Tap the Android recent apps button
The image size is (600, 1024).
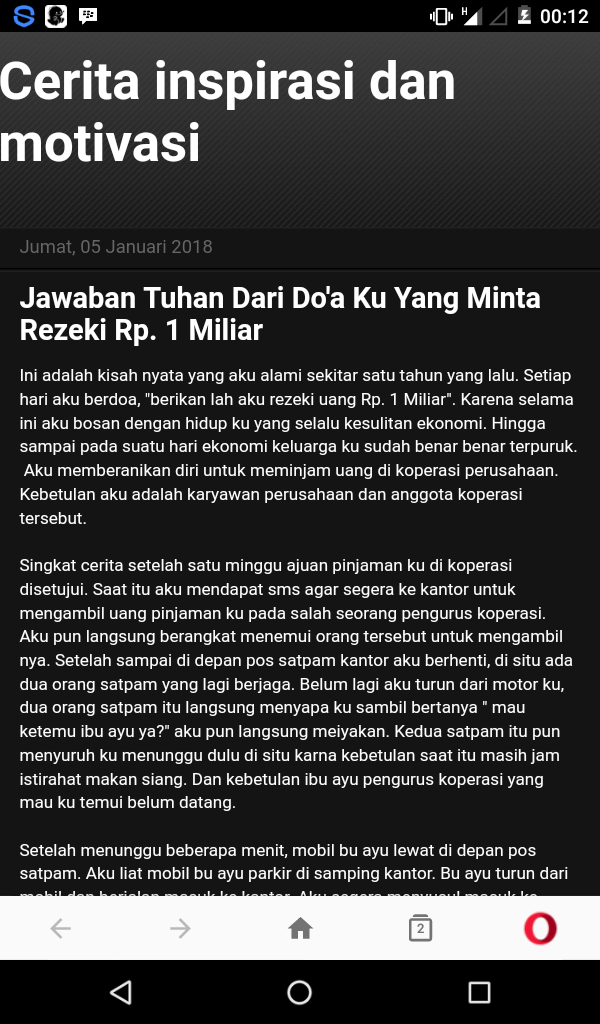pyautogui.click(x=480, y=992)
